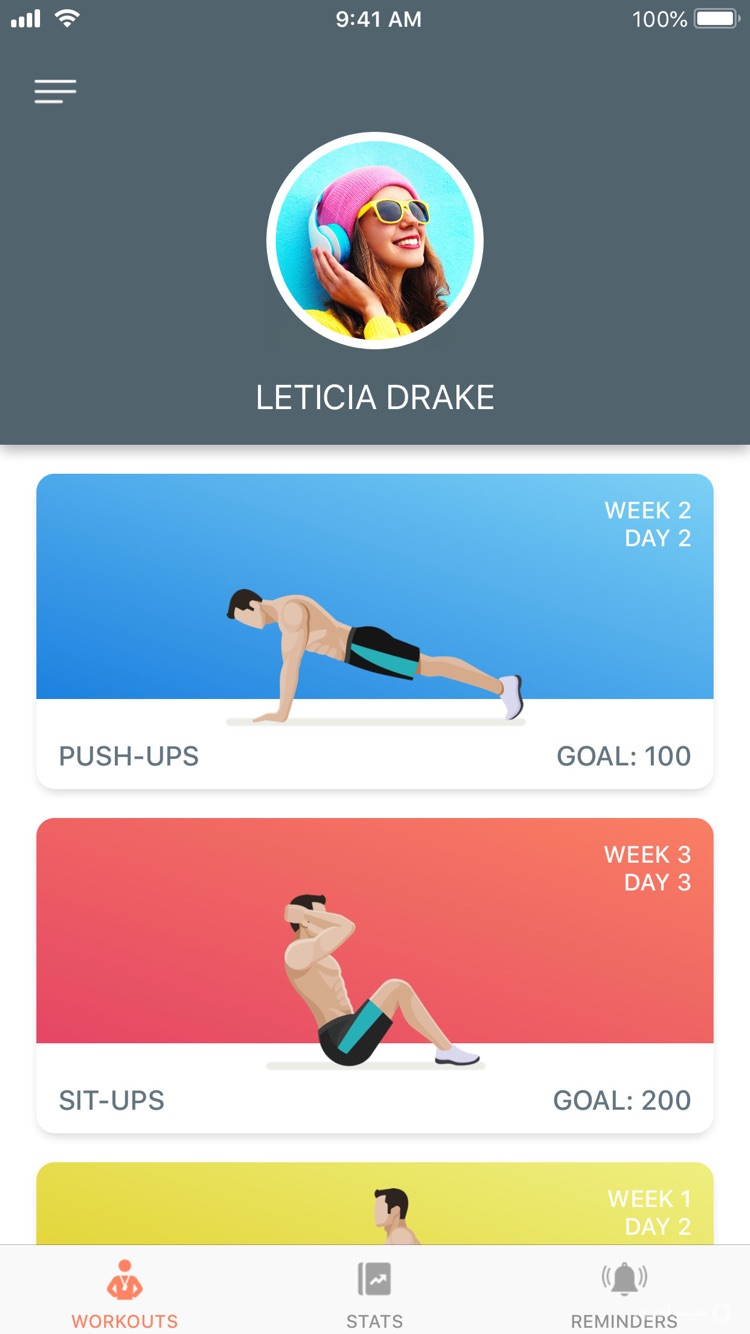Open the Push-ups workout card
Image resolution: width=750 pixels, height=1334 pixels.
tap(375, 630)
